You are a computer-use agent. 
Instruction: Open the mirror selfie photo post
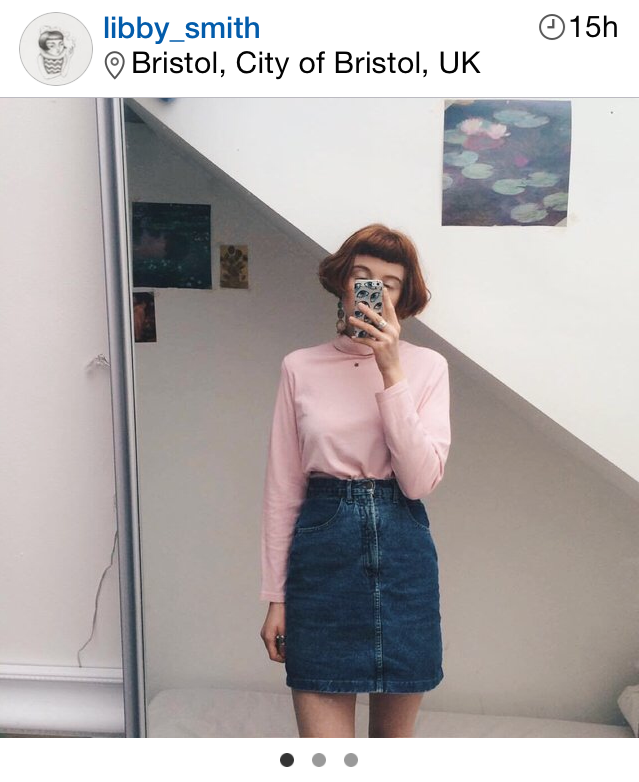[319, 418]
